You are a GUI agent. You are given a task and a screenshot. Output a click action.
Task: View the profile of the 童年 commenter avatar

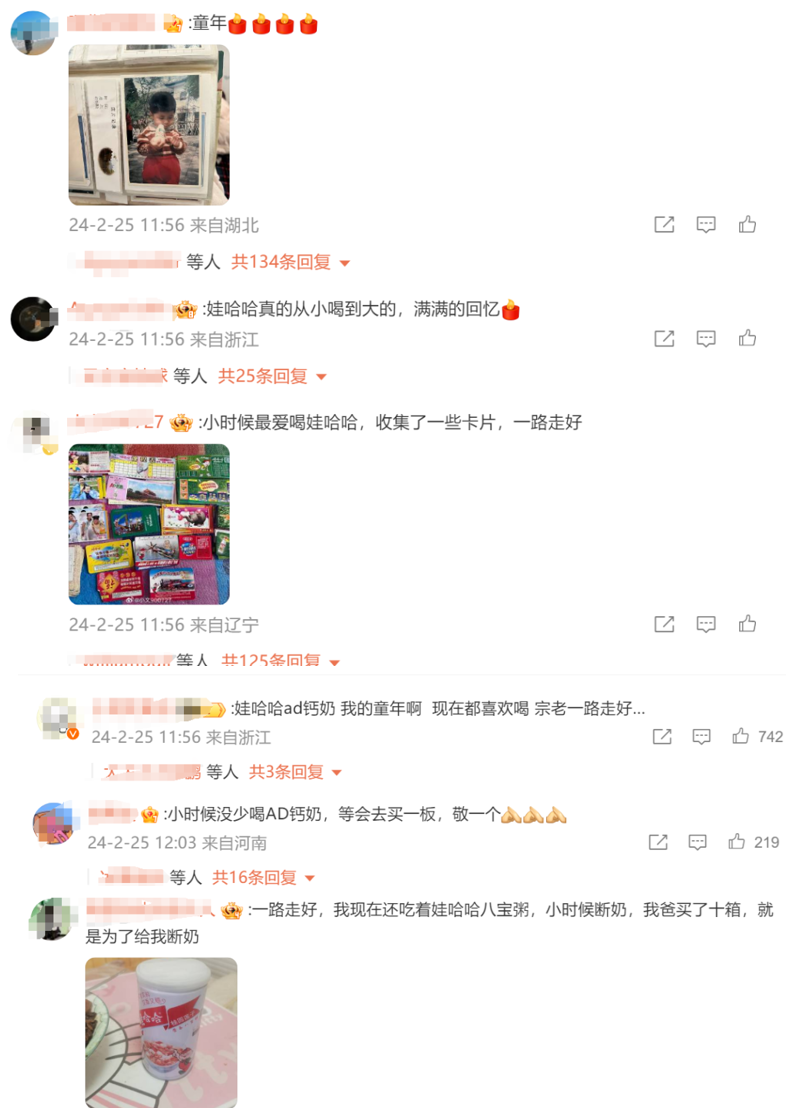click(33, 33)
